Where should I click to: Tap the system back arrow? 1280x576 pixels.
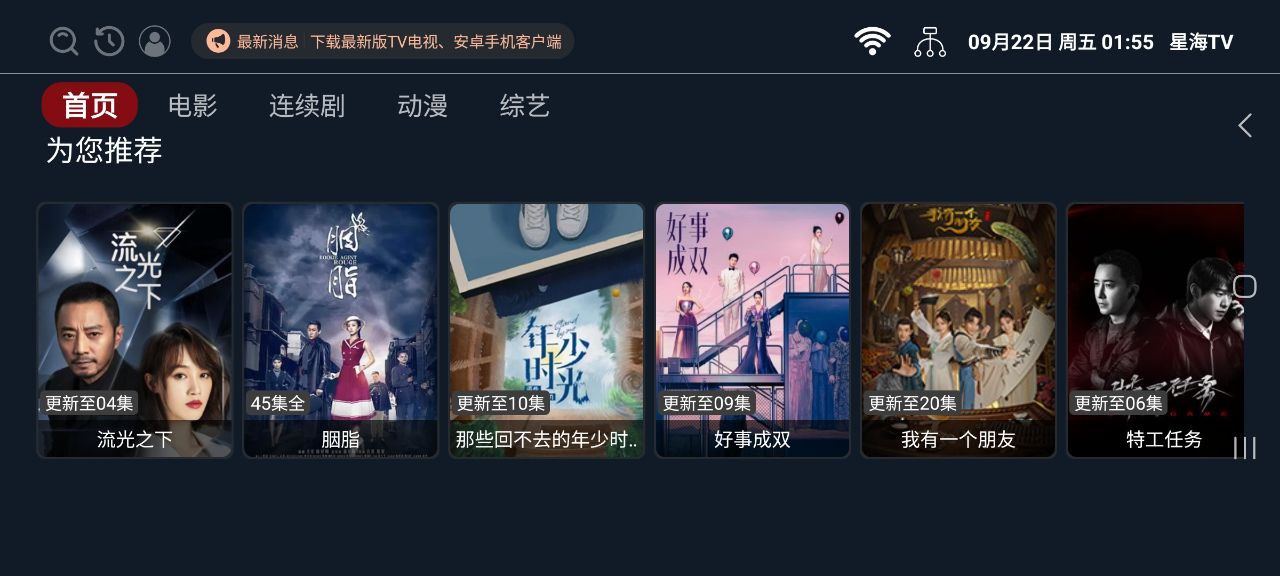click(x=1245, y=125)
